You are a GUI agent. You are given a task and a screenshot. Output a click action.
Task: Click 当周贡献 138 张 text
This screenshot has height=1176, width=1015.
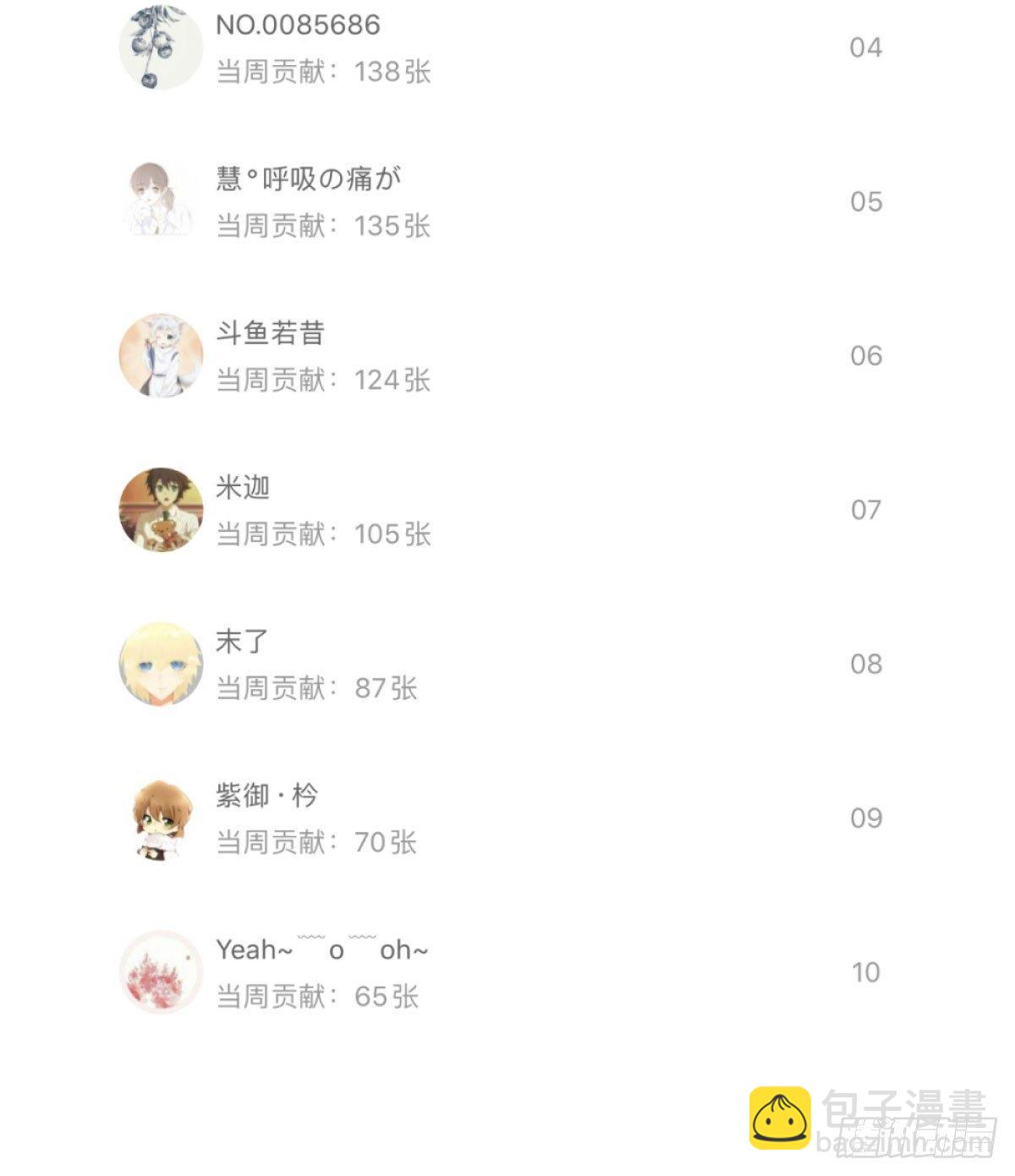[324, 74]
